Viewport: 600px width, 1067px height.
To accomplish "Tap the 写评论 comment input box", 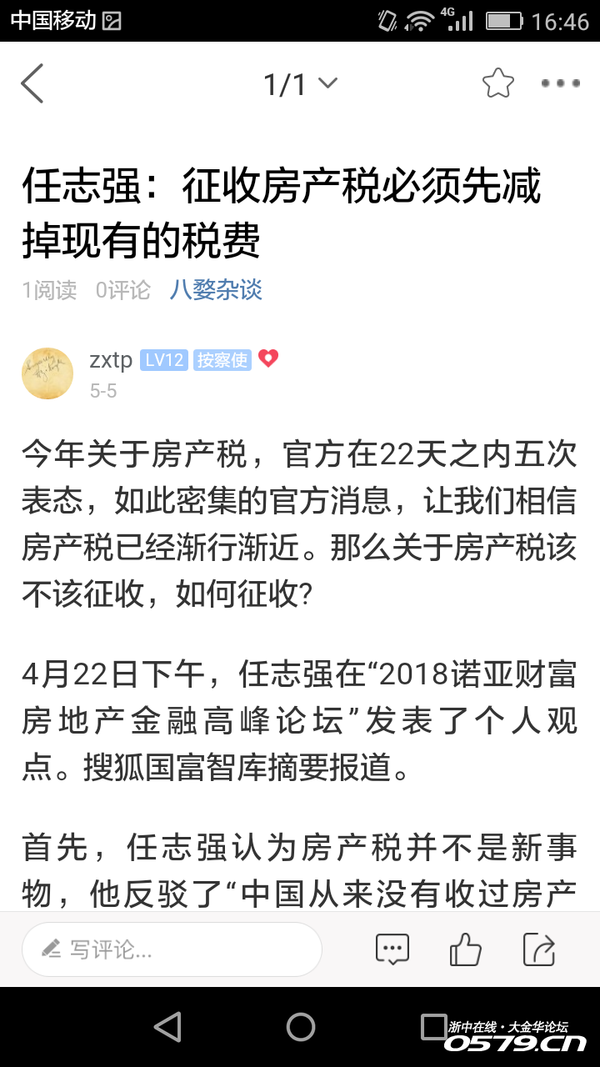I will tap(171, 949).
